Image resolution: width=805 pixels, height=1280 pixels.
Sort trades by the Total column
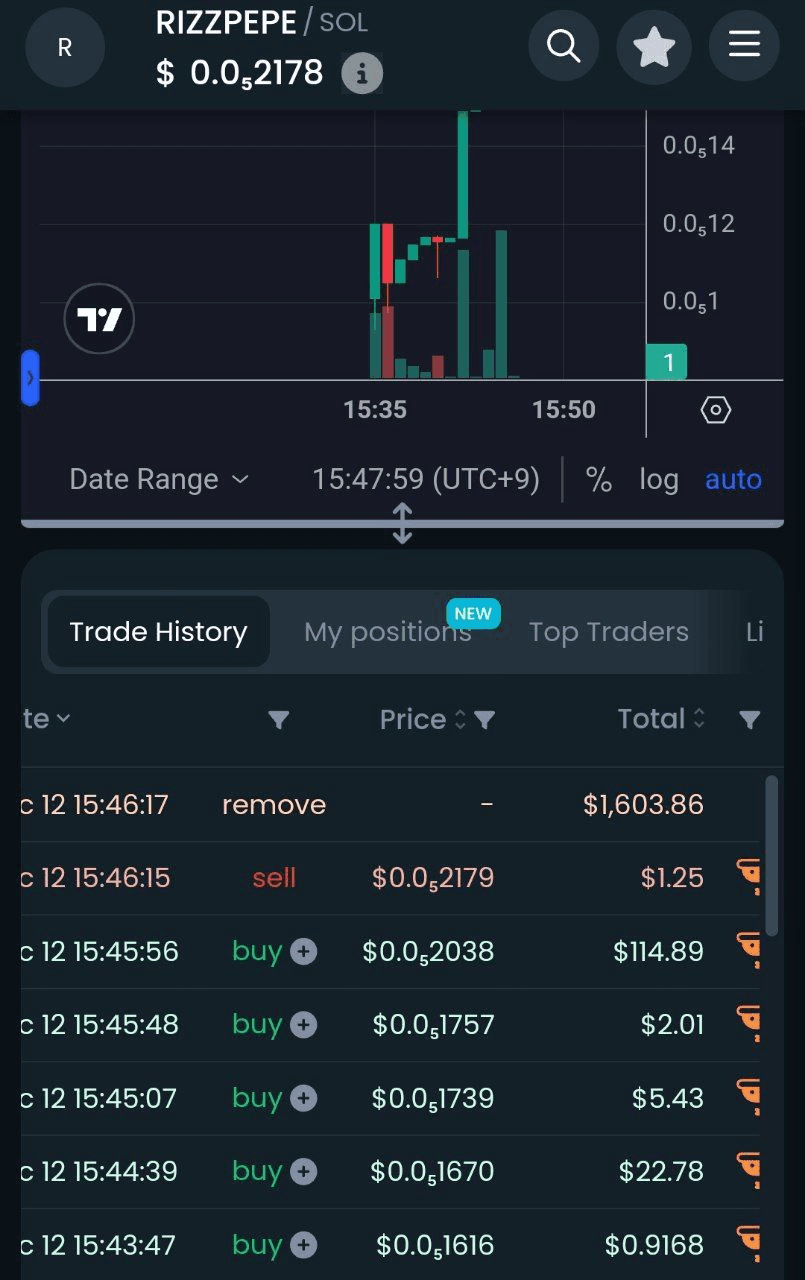661,719
